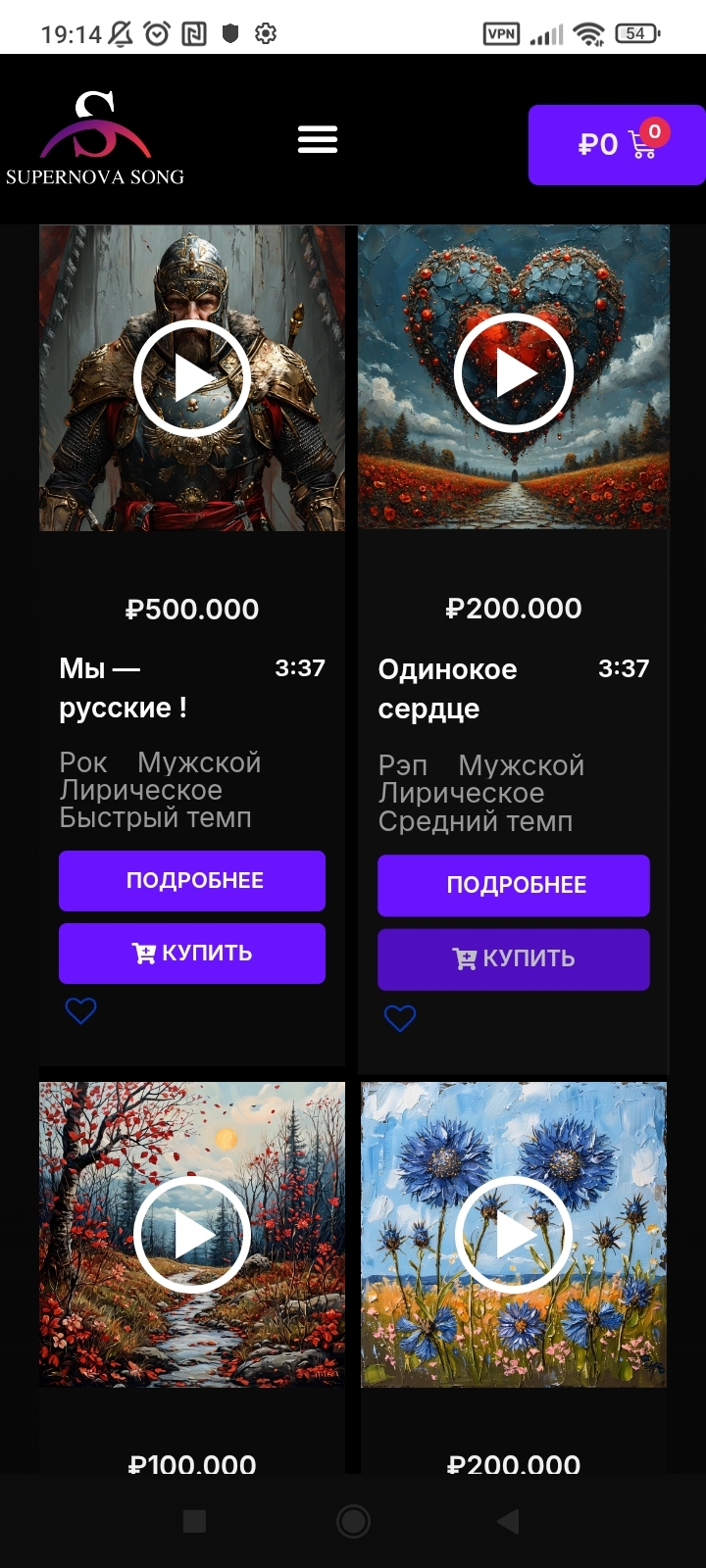Screen dimensions: 706x1568
Task: Tap «Подробнее» for «Одинокое сердце»
Action: click(514, 885)
